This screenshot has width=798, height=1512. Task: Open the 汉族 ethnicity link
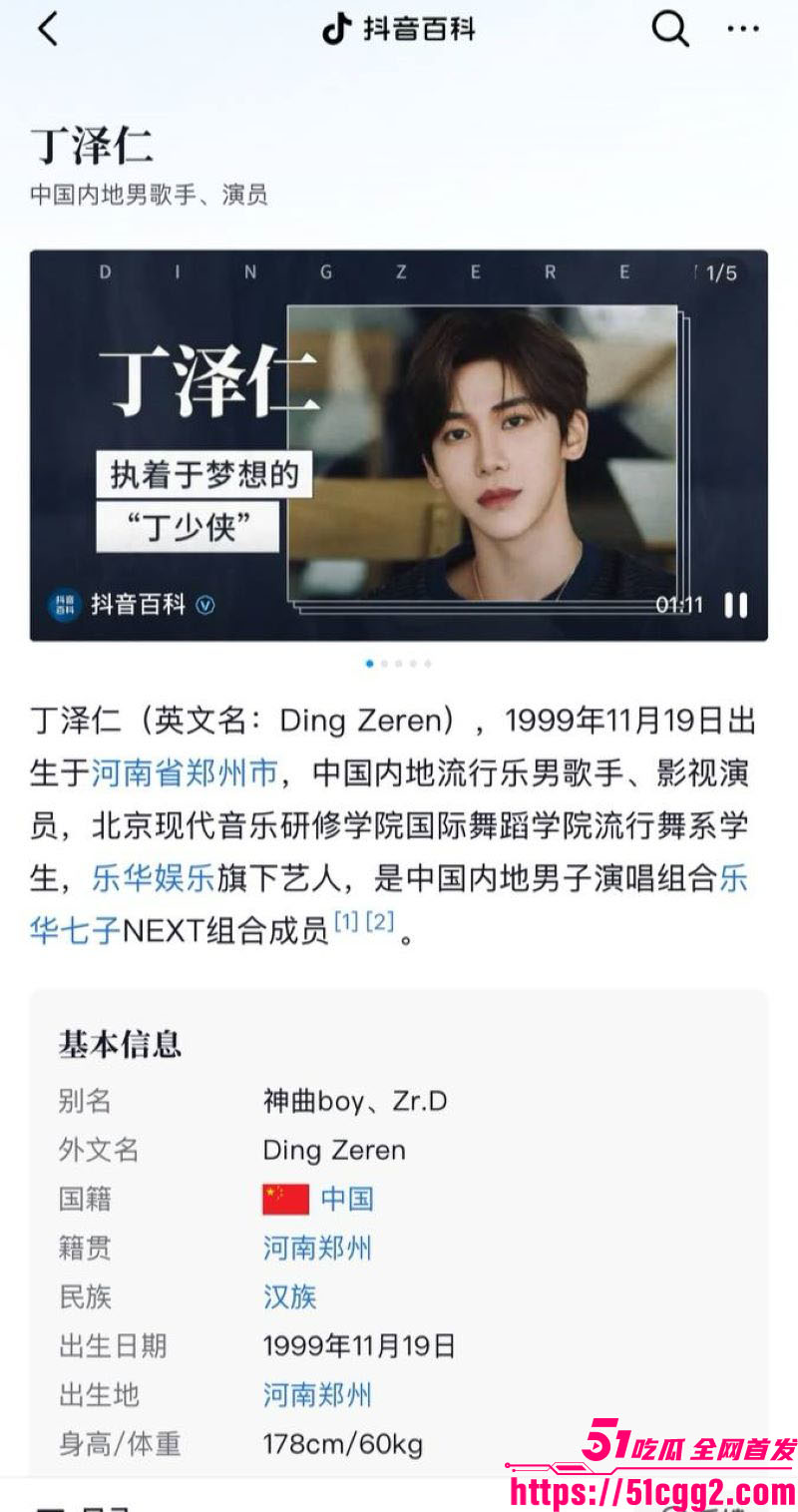(x=292, y=1296)
